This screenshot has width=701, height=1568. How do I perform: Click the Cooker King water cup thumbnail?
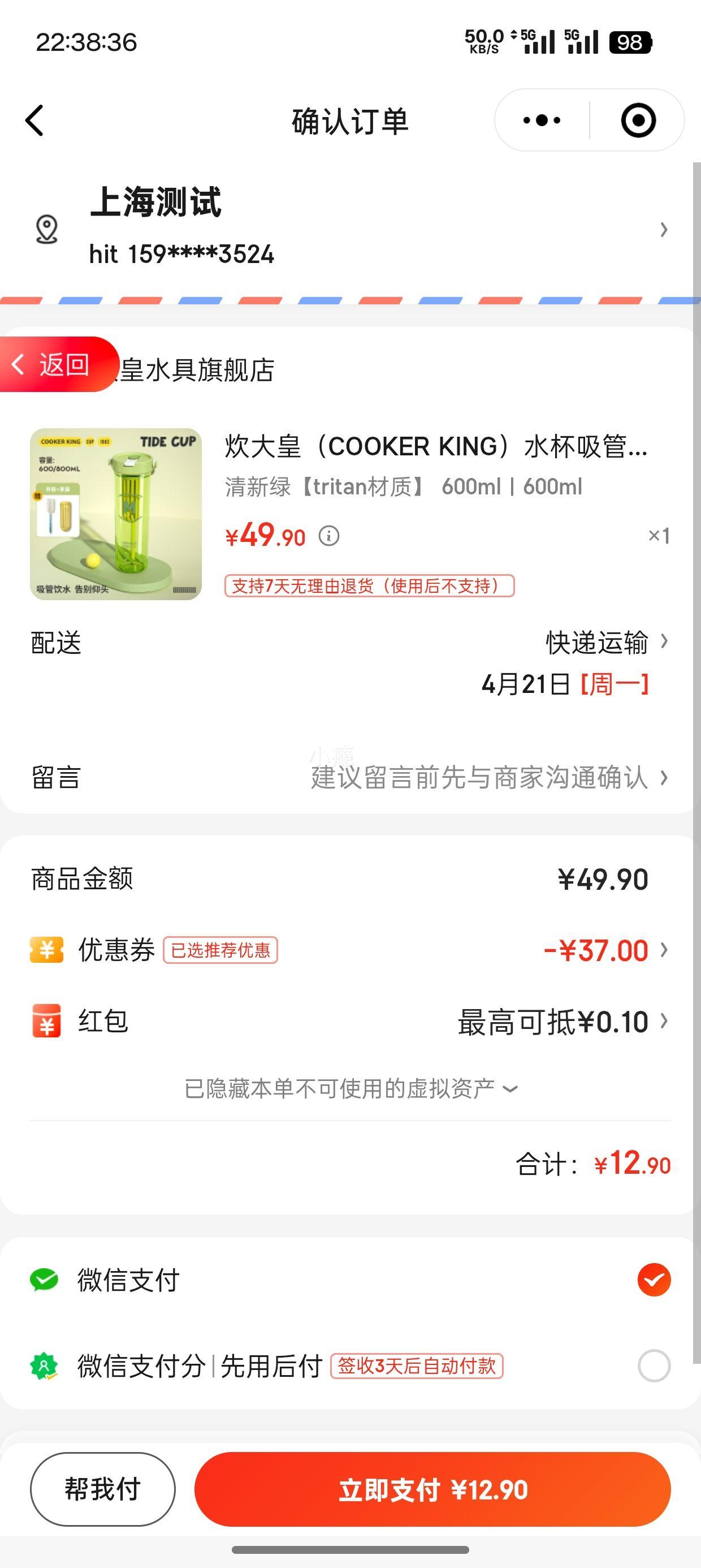116,514
